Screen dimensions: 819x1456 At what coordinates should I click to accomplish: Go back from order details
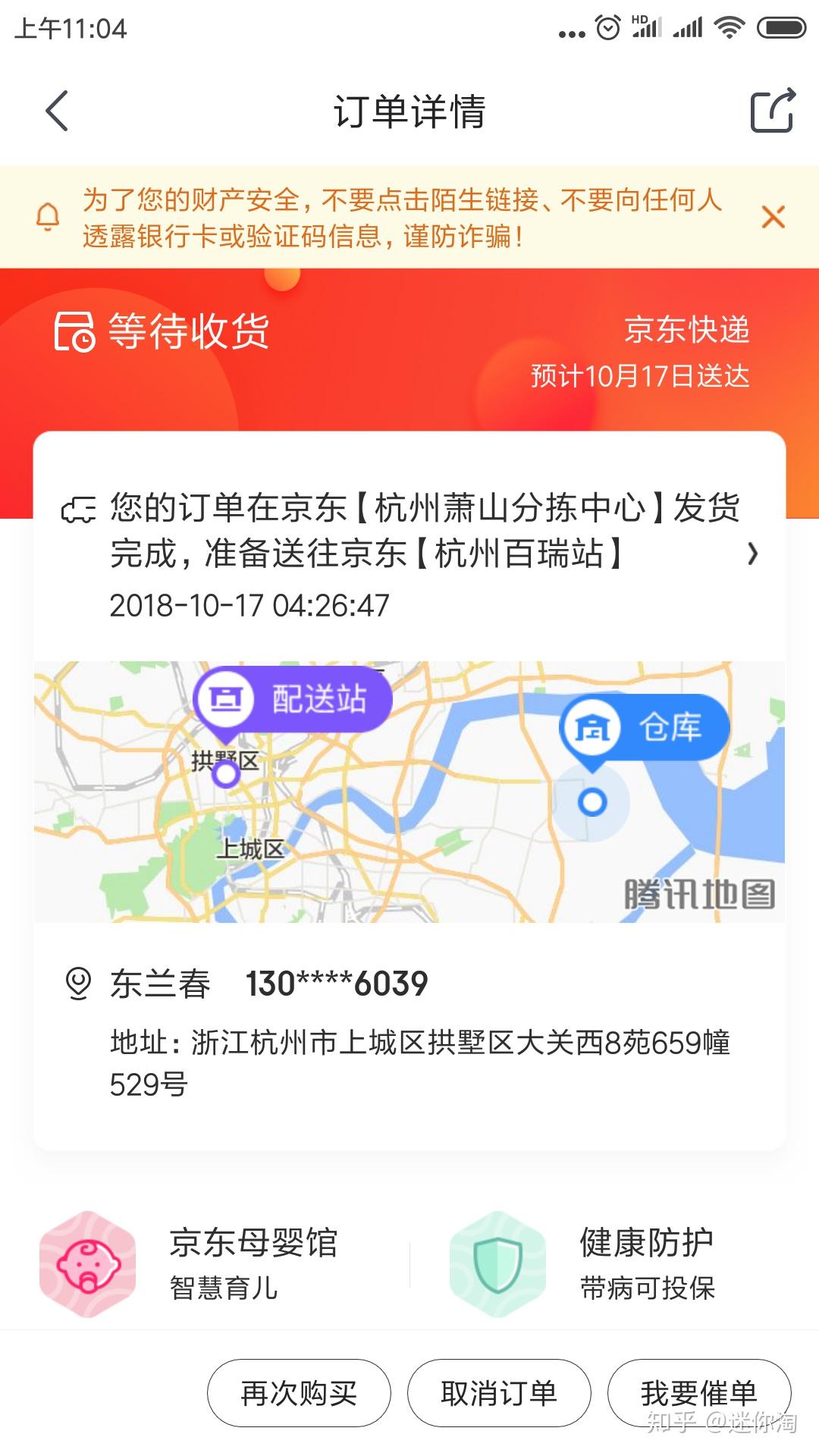point(57,111)
